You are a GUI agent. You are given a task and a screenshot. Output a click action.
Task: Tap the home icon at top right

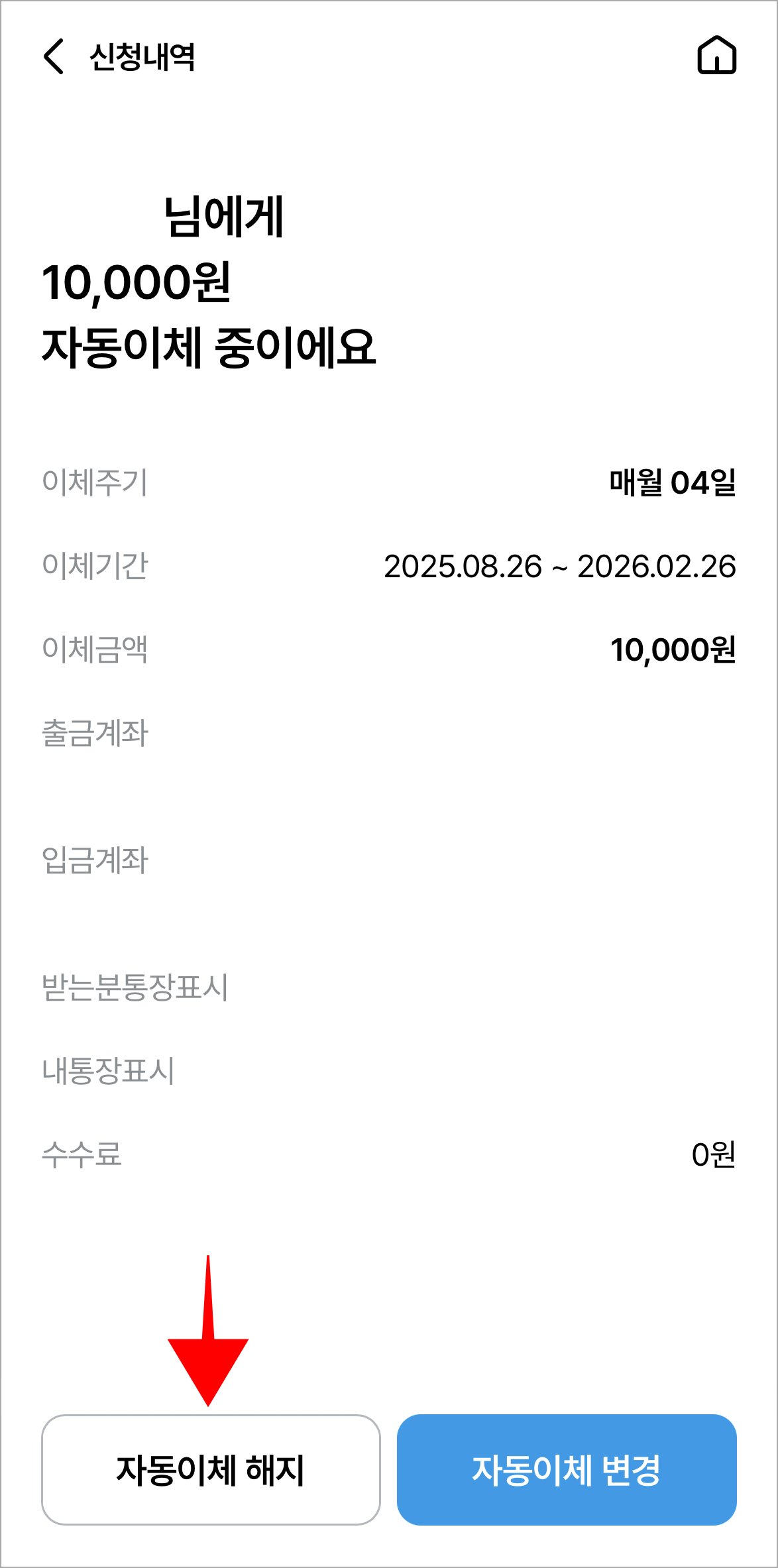718,56
